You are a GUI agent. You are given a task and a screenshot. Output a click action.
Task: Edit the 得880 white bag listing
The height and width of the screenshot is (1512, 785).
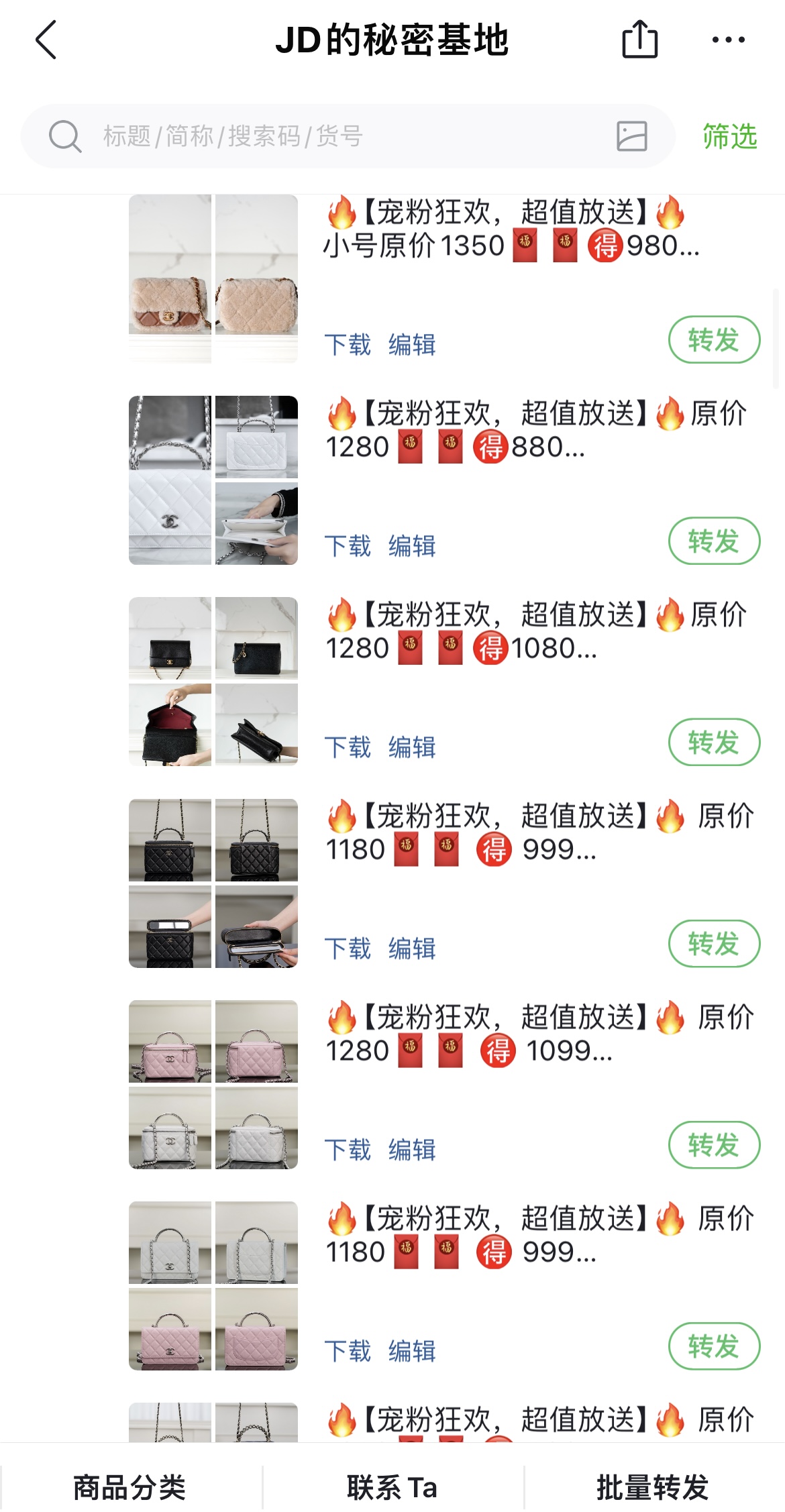click(412, 546)
